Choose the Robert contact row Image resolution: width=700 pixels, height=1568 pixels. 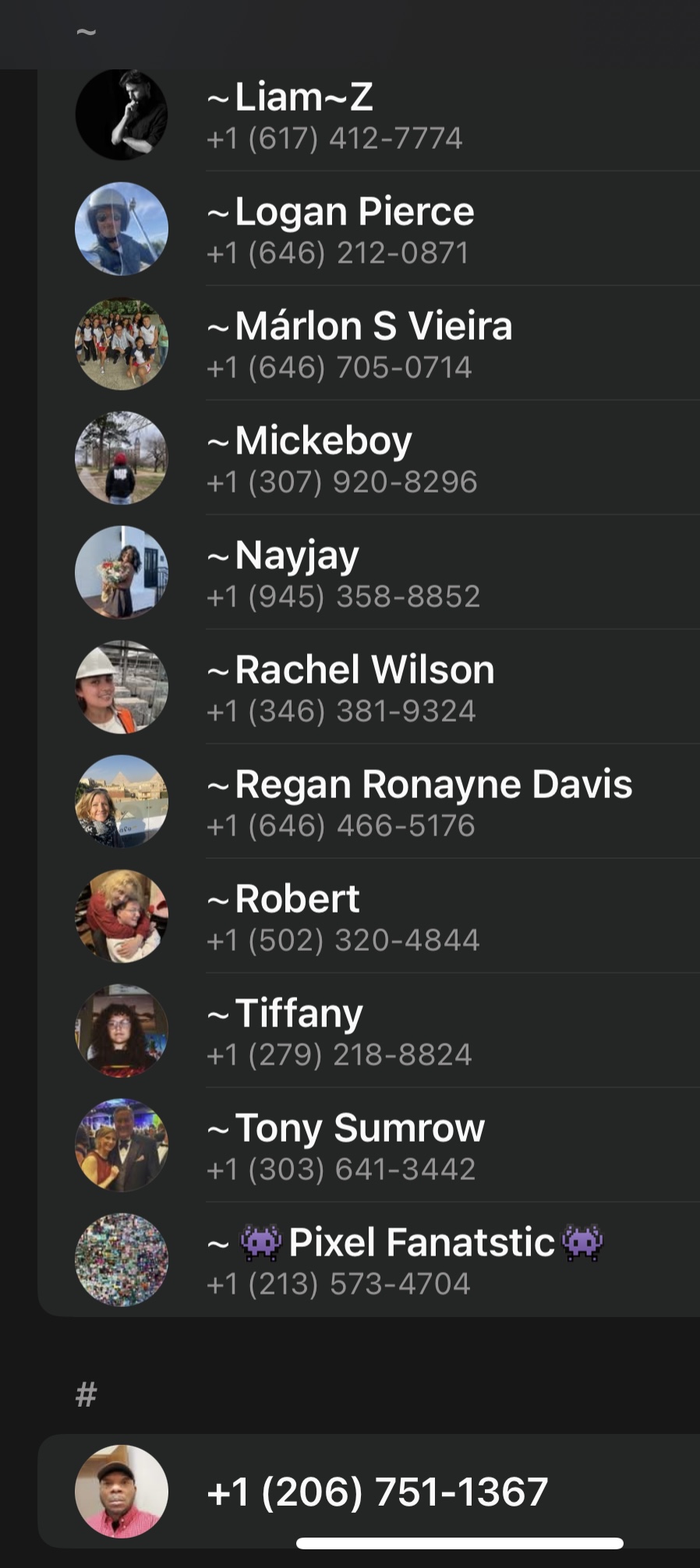374,917
